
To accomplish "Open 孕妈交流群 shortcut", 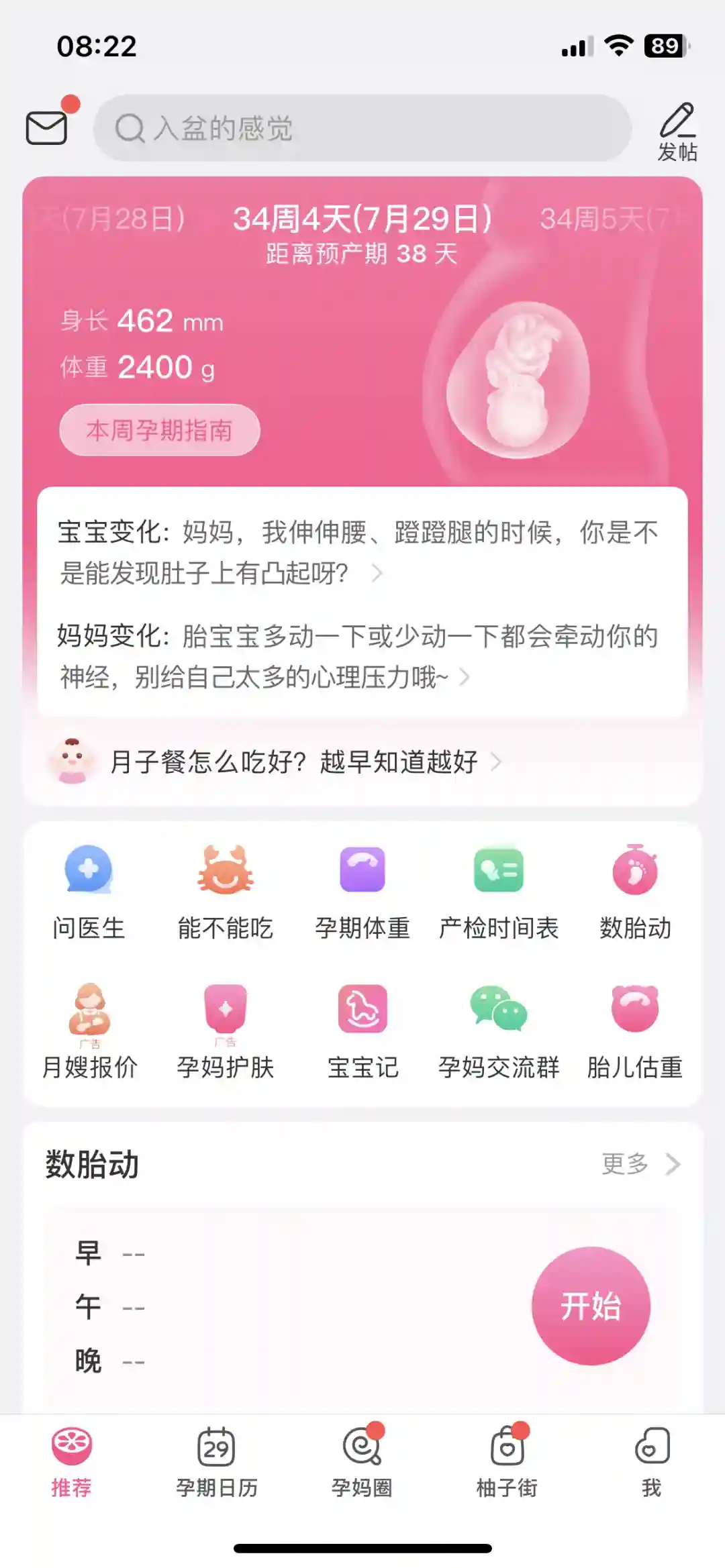I will tap(499, 1029).
